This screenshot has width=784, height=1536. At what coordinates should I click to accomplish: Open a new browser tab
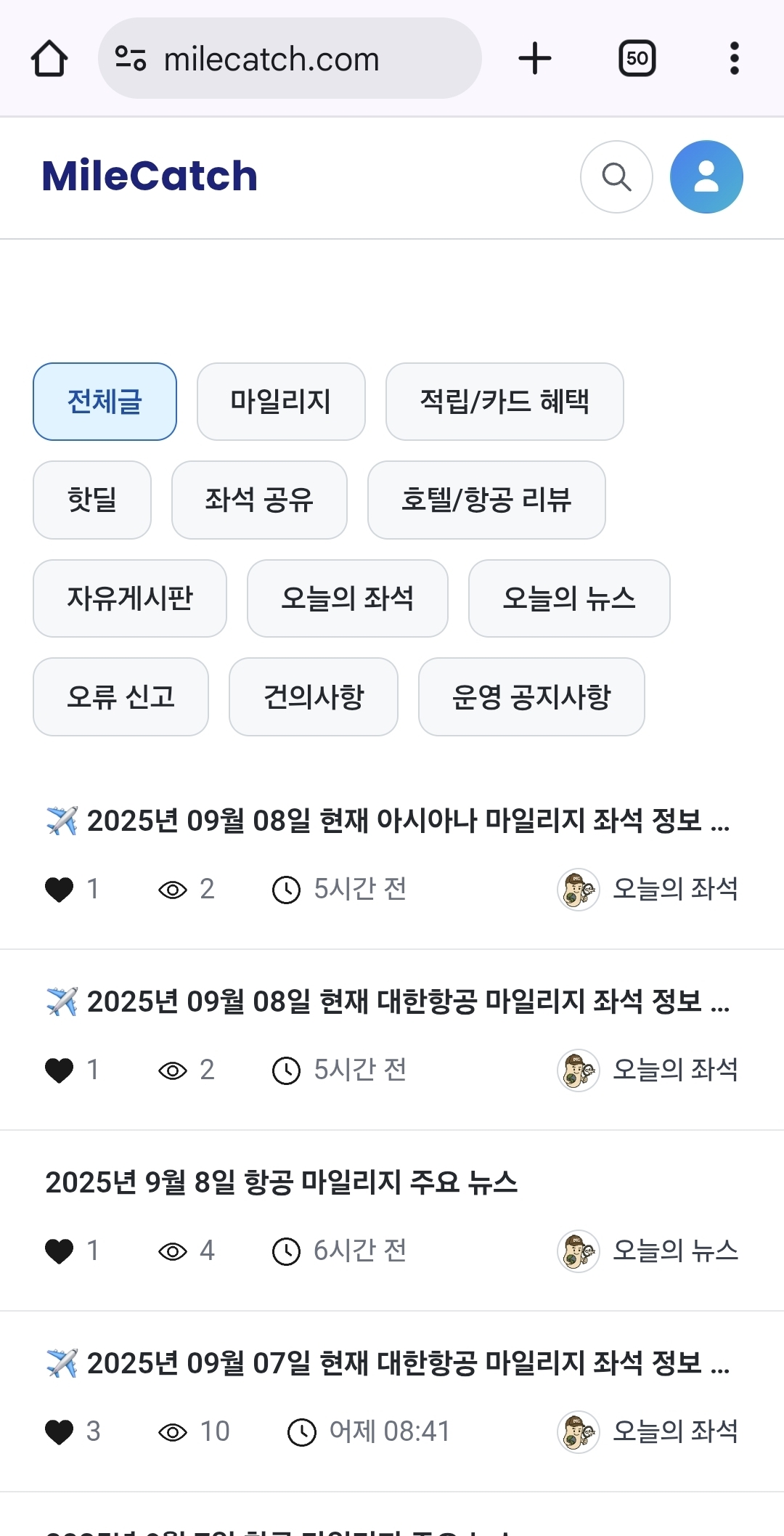[535, 58]
